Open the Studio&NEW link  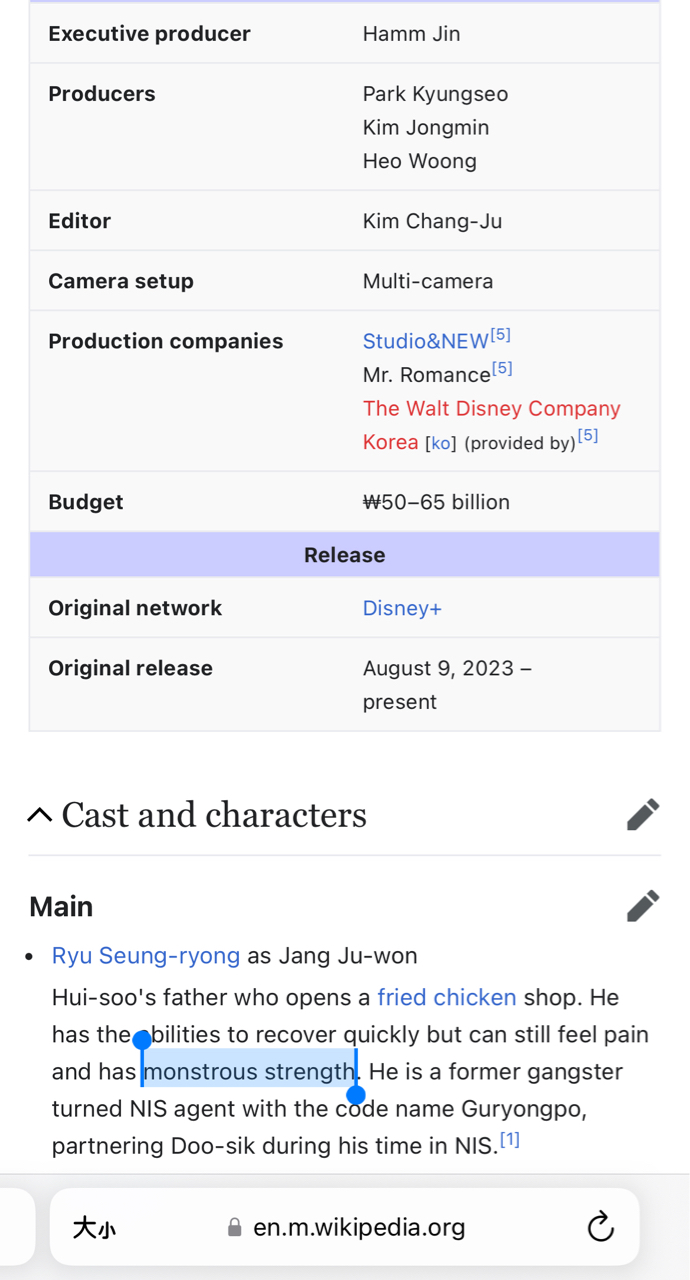[425, 342]
